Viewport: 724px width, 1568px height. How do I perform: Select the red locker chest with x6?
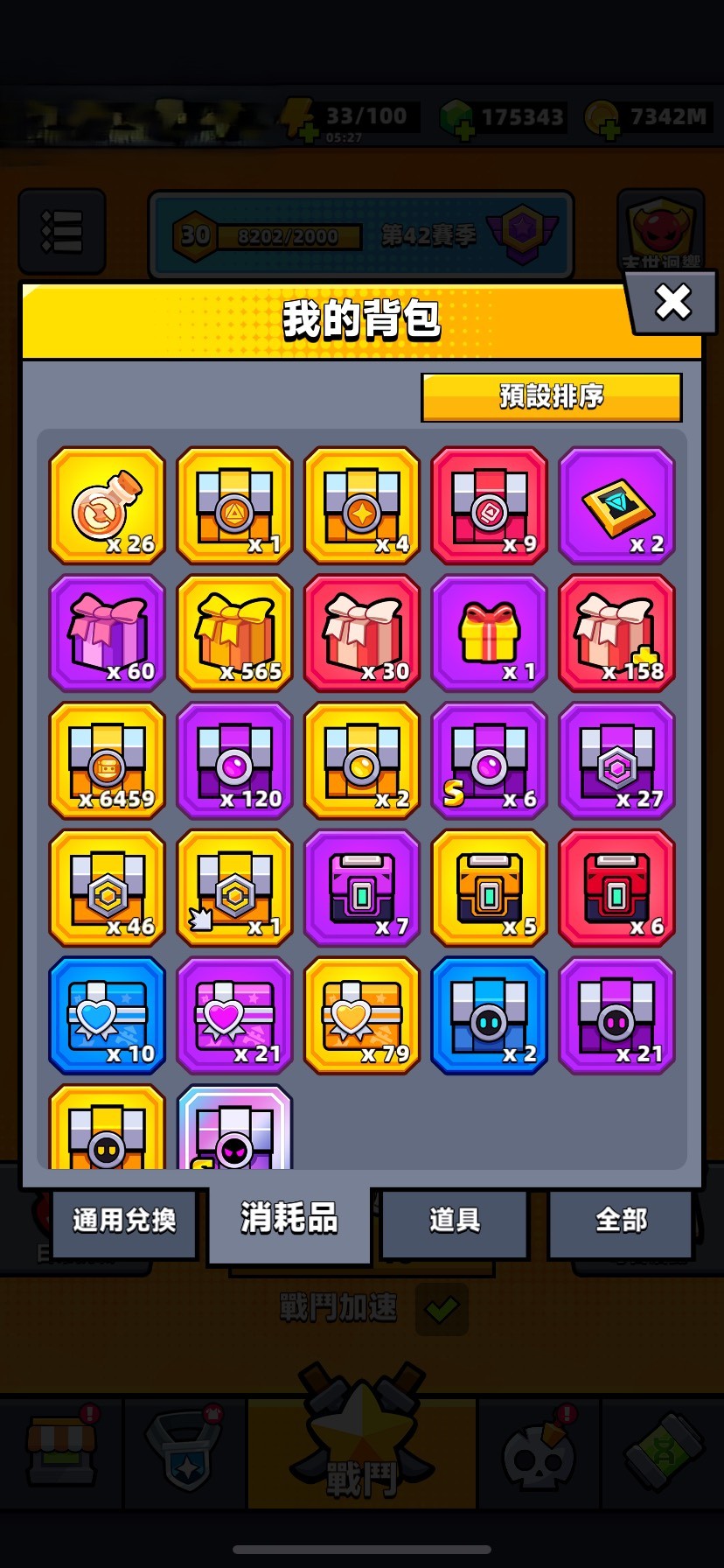click(x=616, y=889)
